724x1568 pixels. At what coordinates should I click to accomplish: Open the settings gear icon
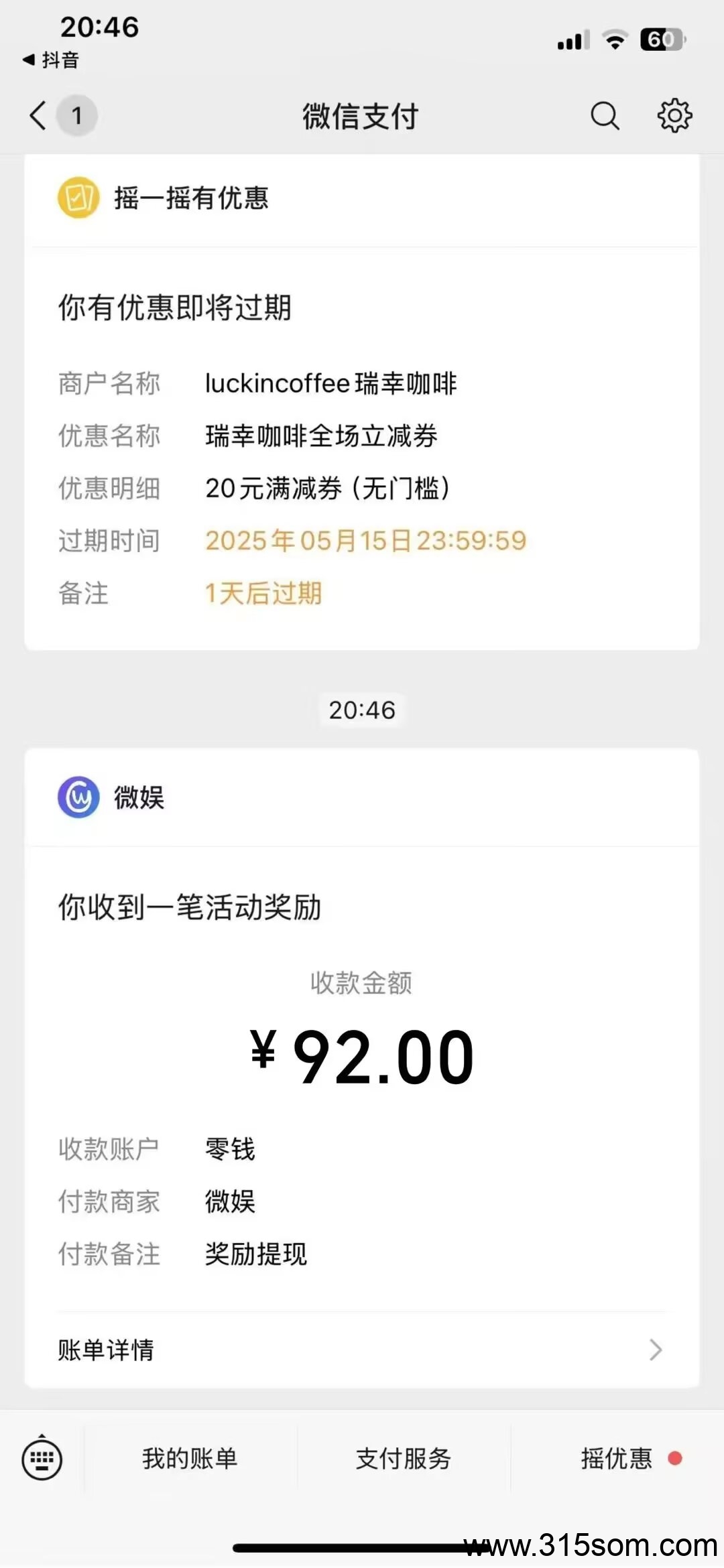click(x=674, y=116)
